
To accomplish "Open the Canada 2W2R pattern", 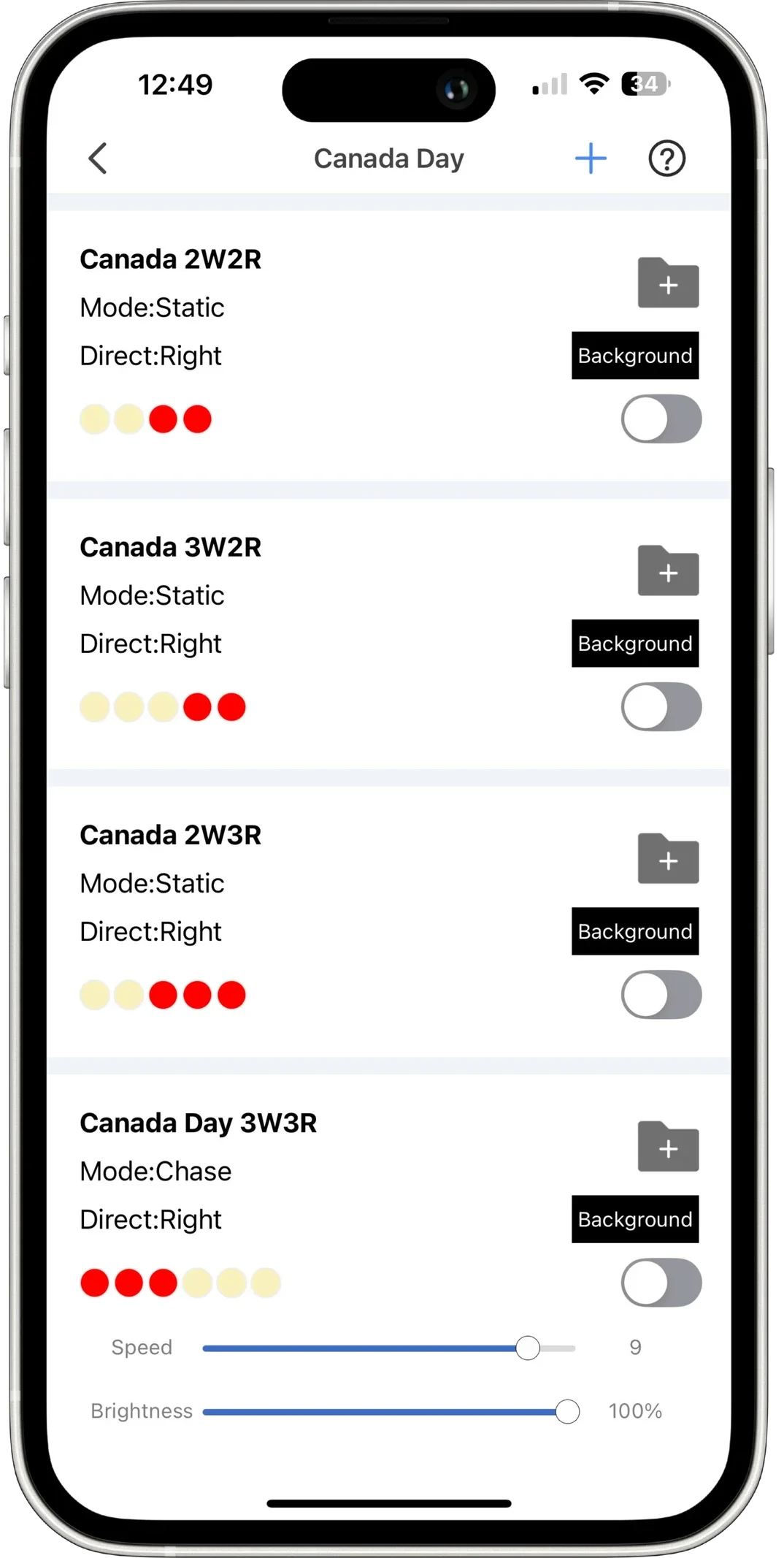I will tap(170, 260).
